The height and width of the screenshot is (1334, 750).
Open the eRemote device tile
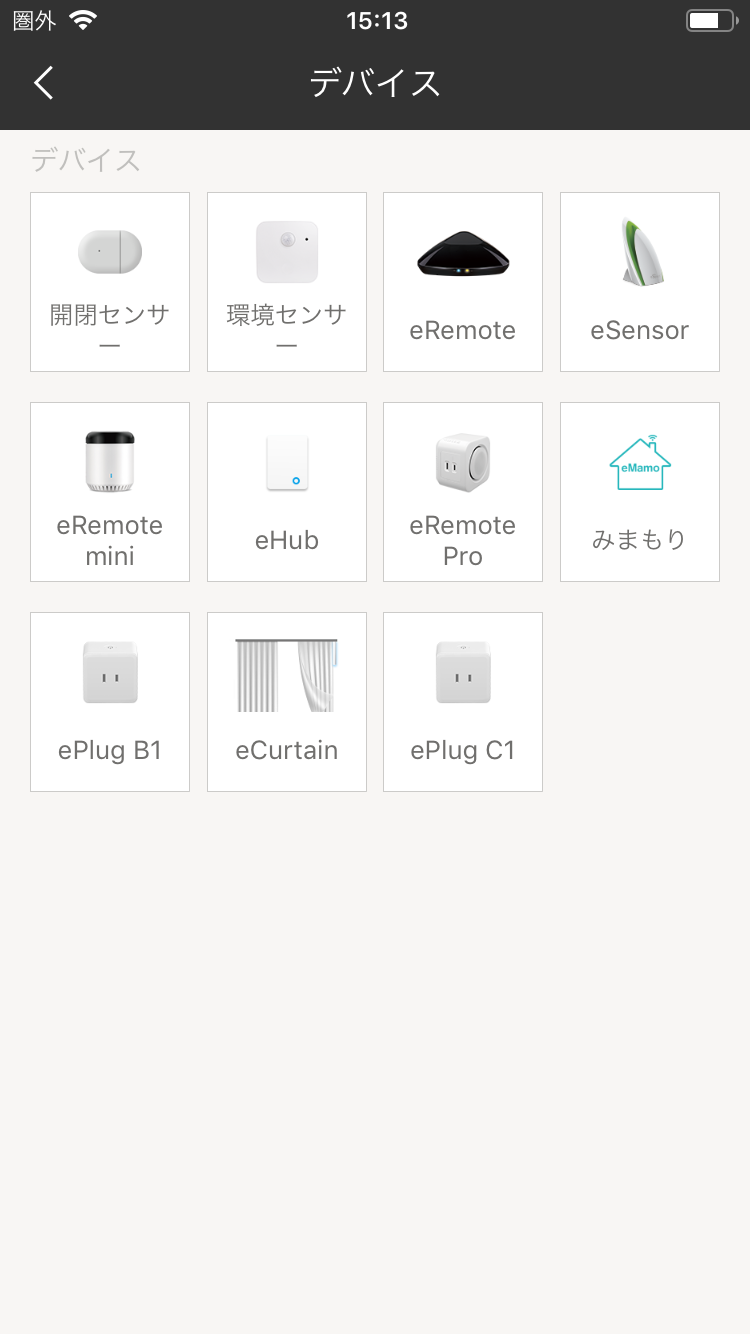click(x=463, y=282)
